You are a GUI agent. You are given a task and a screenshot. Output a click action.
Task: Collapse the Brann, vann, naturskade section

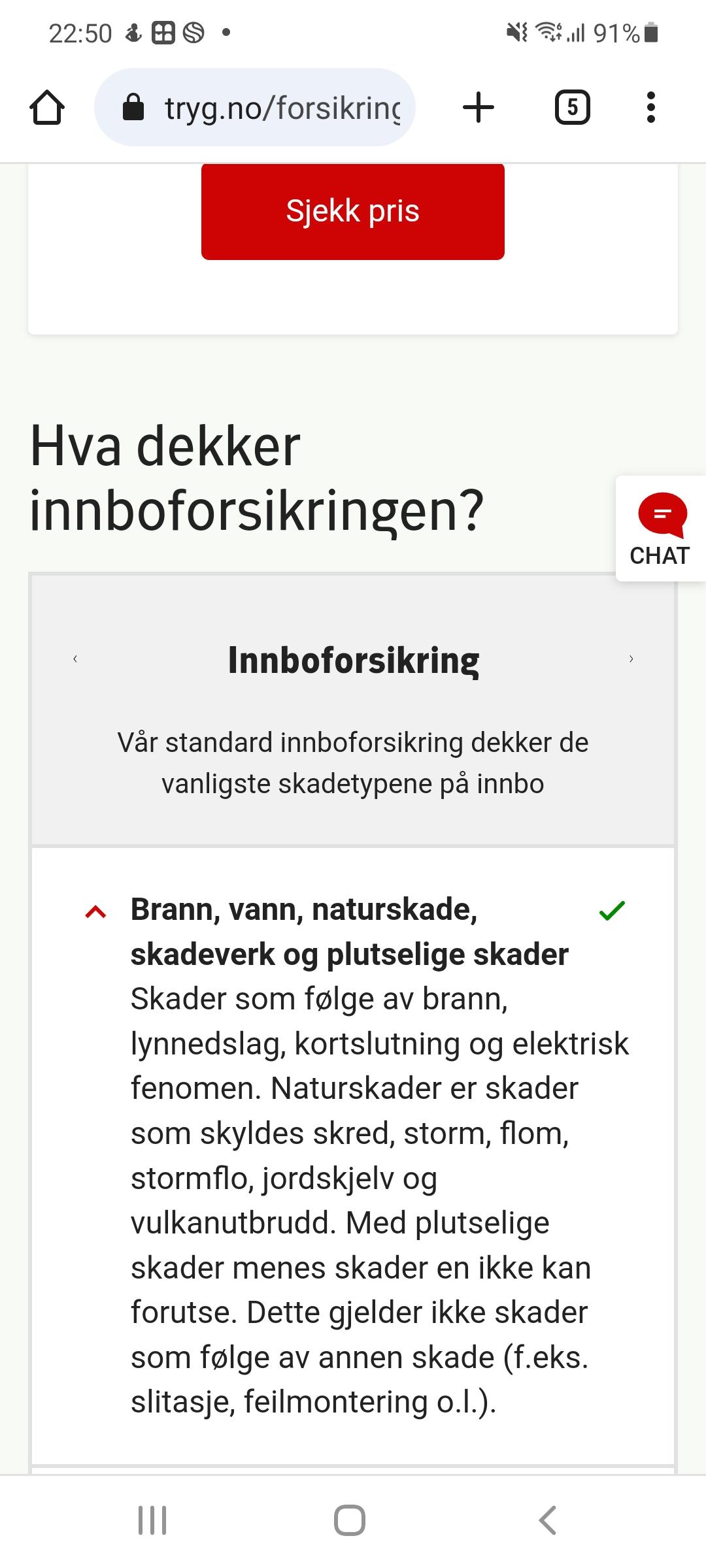95,912
